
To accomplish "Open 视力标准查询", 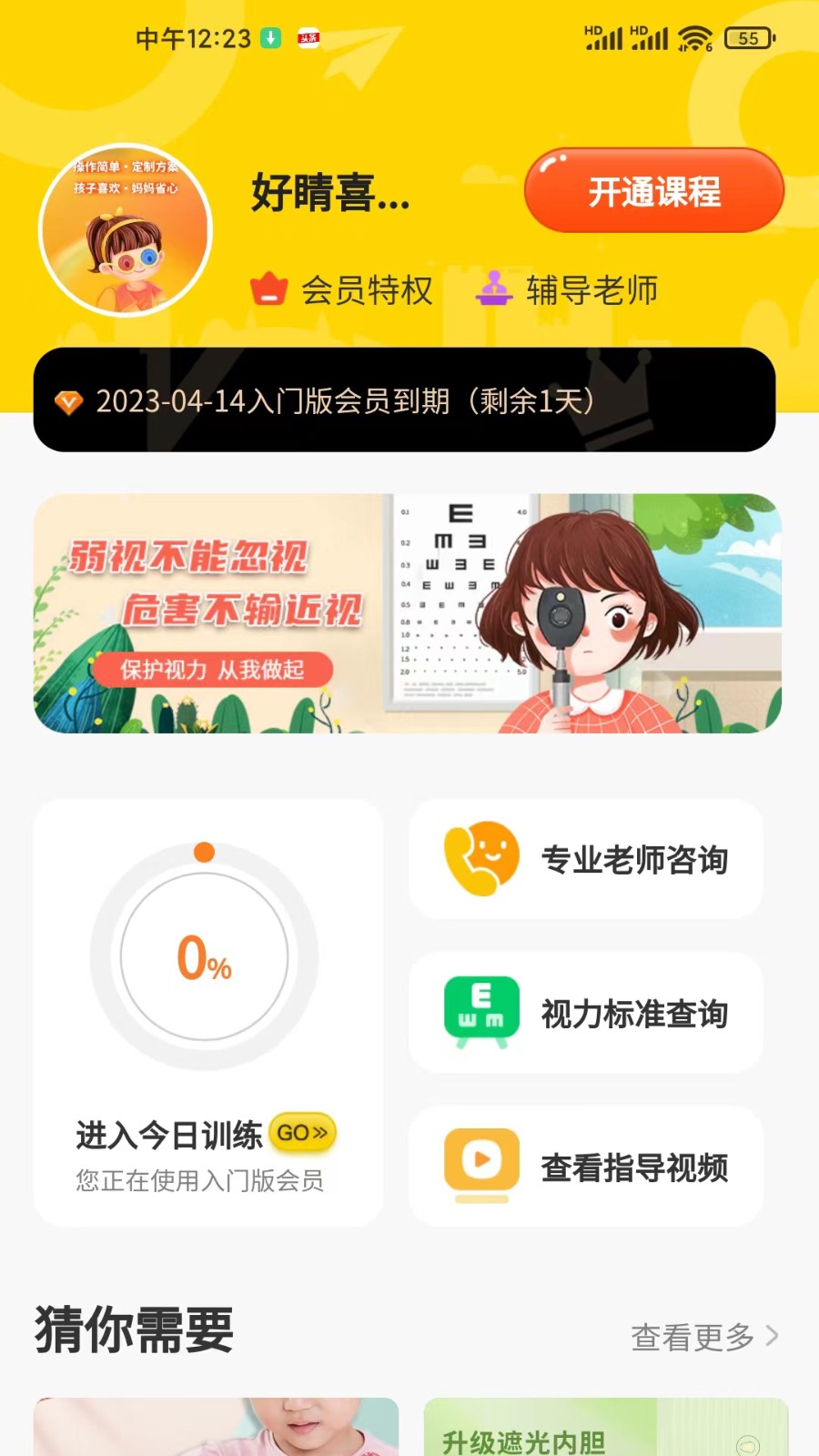I will [586, 1013].
